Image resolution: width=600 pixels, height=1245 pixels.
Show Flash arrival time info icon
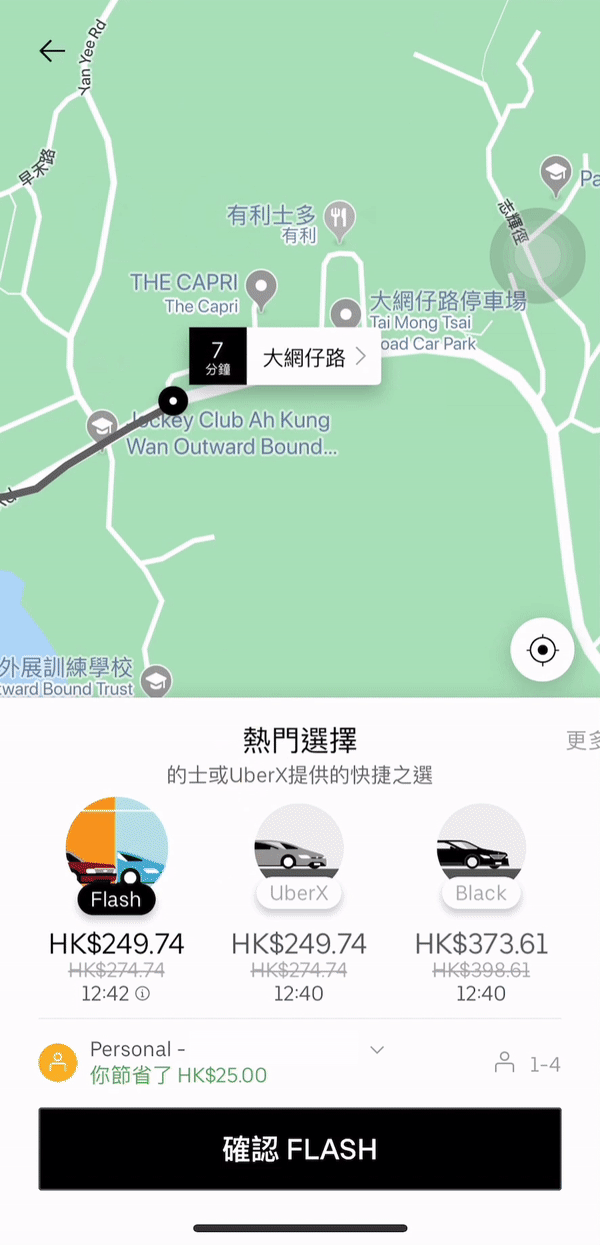(143, 994)
